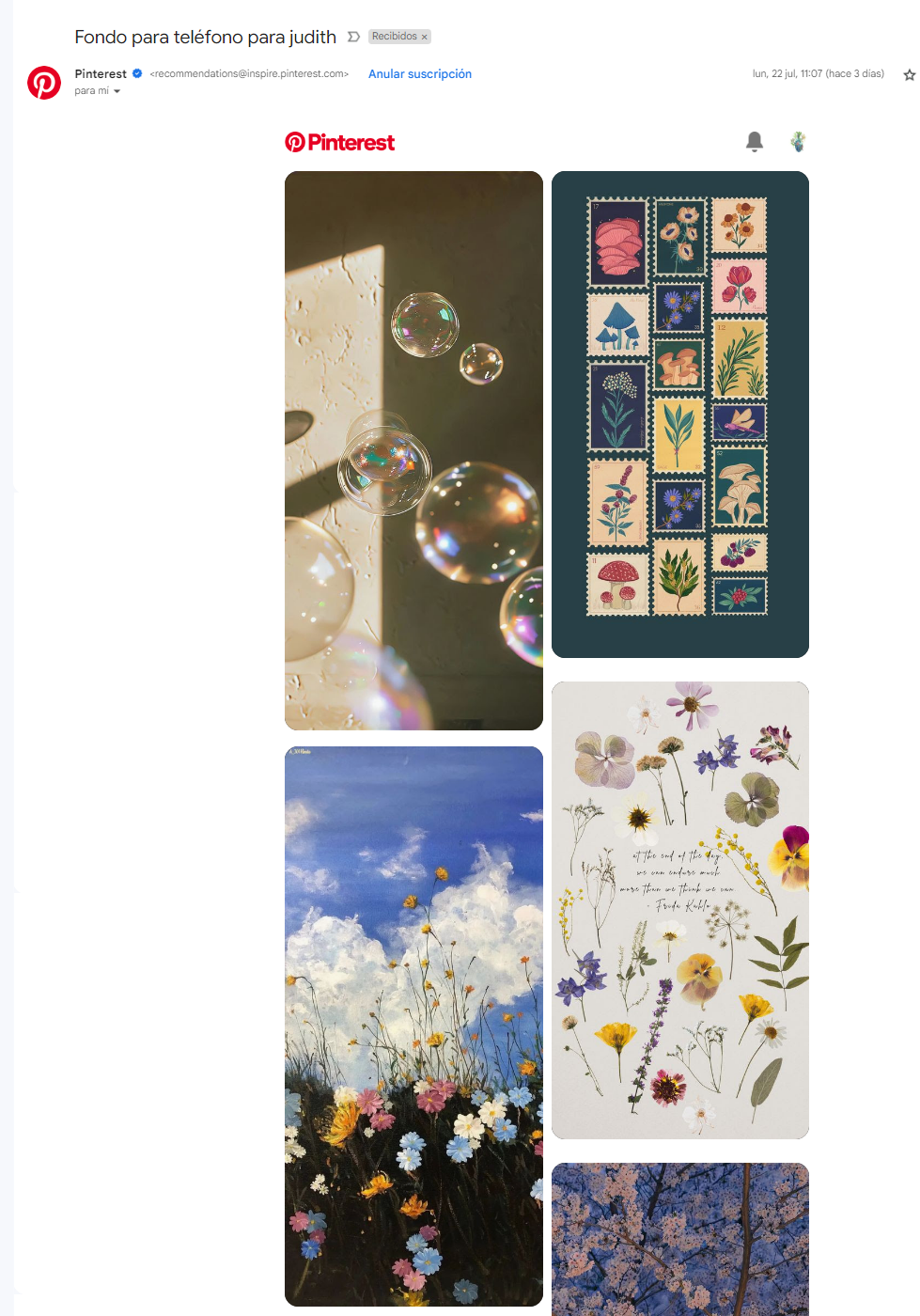Open the Pinterest notifications bell
This screenshot has height=1316, width=920.
754,142
